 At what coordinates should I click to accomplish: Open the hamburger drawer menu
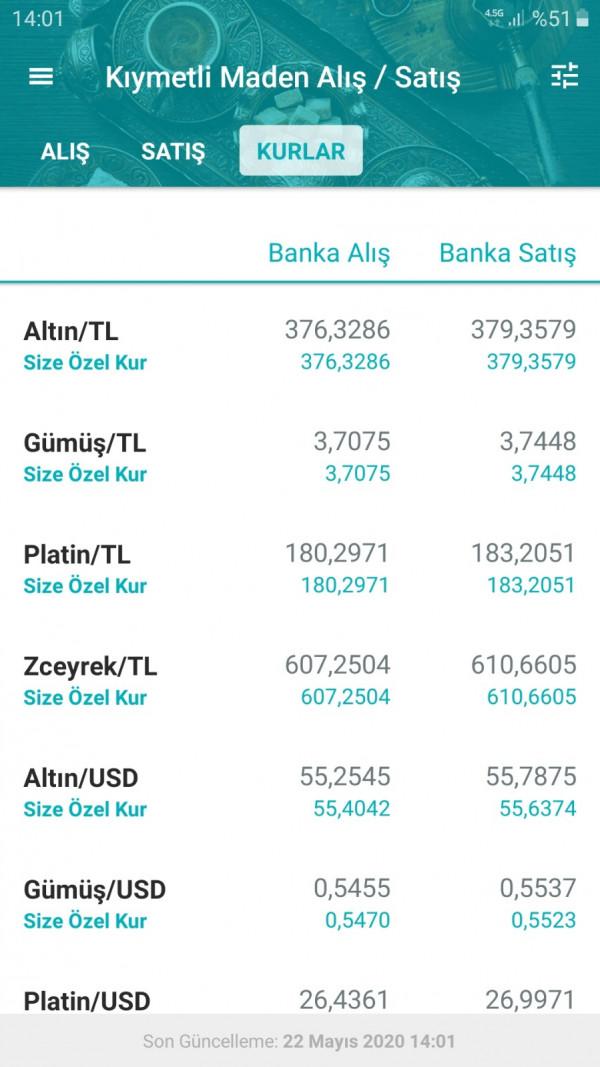tap(41, 77)
